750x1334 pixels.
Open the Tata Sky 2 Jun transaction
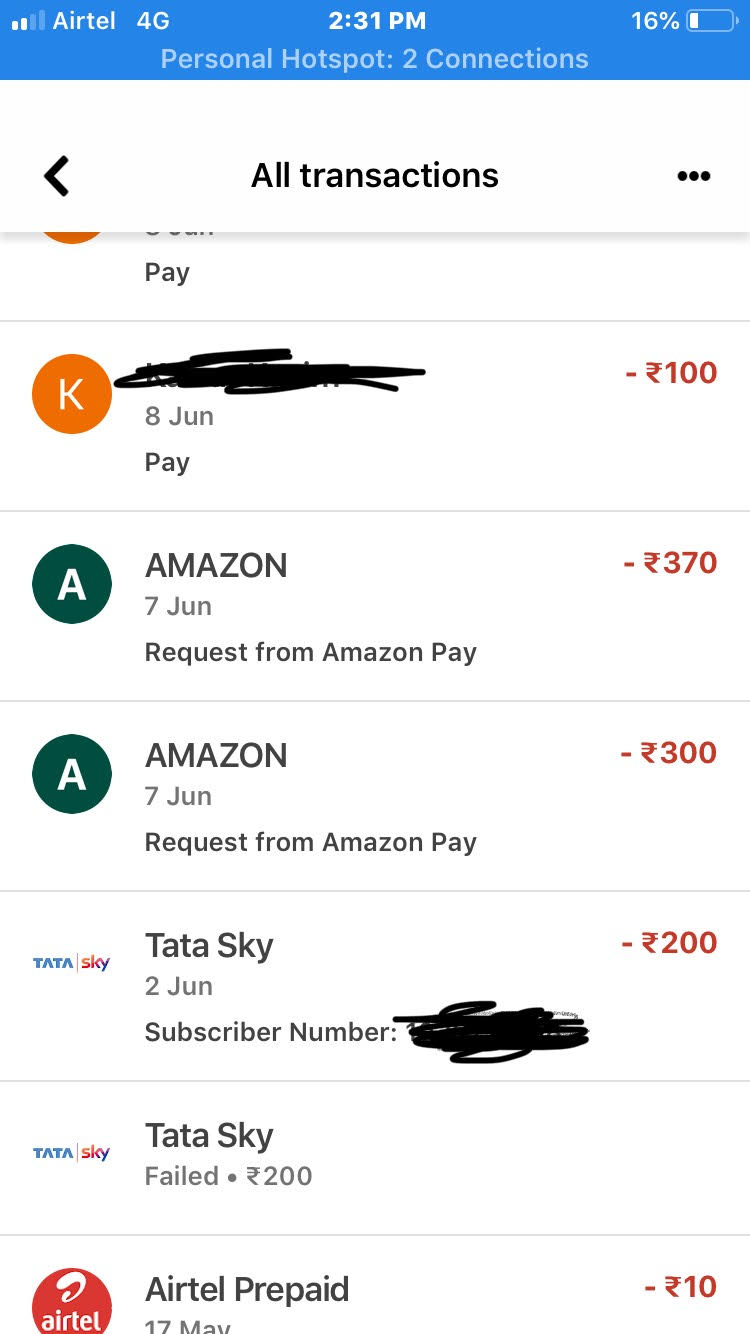375,986
